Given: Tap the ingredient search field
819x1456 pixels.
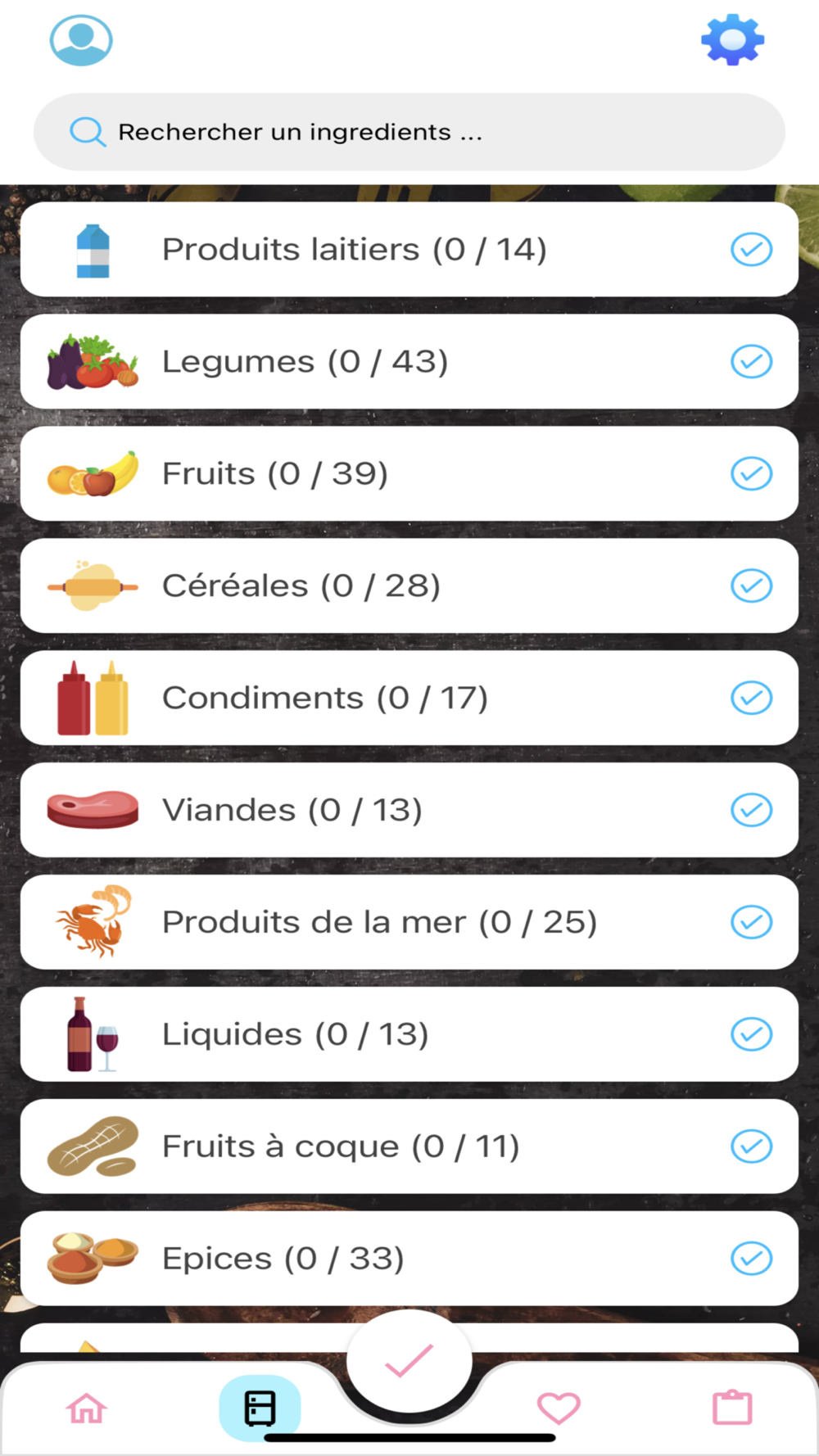Looking at the screenshot, I should tap(409, 132).
